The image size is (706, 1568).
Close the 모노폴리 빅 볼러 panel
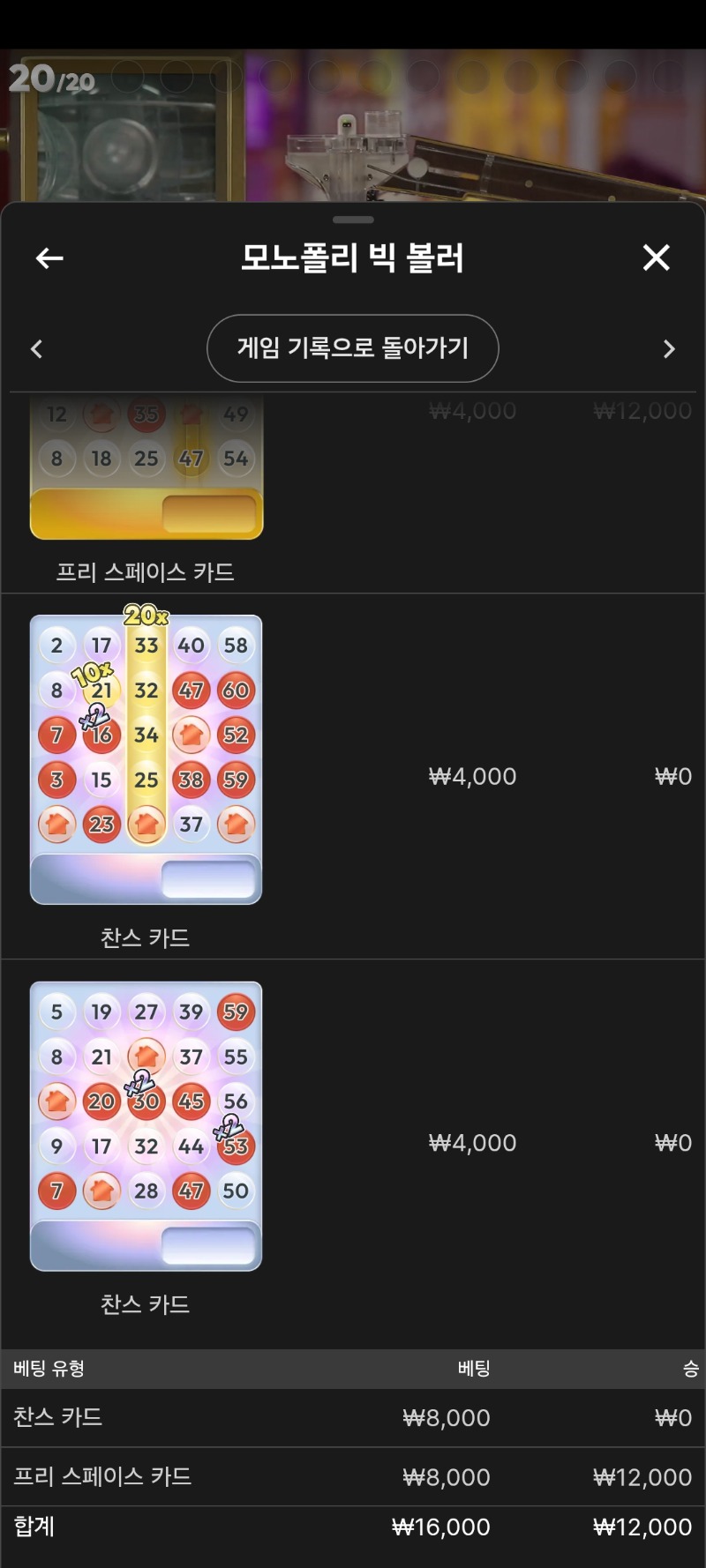[656, 258]
